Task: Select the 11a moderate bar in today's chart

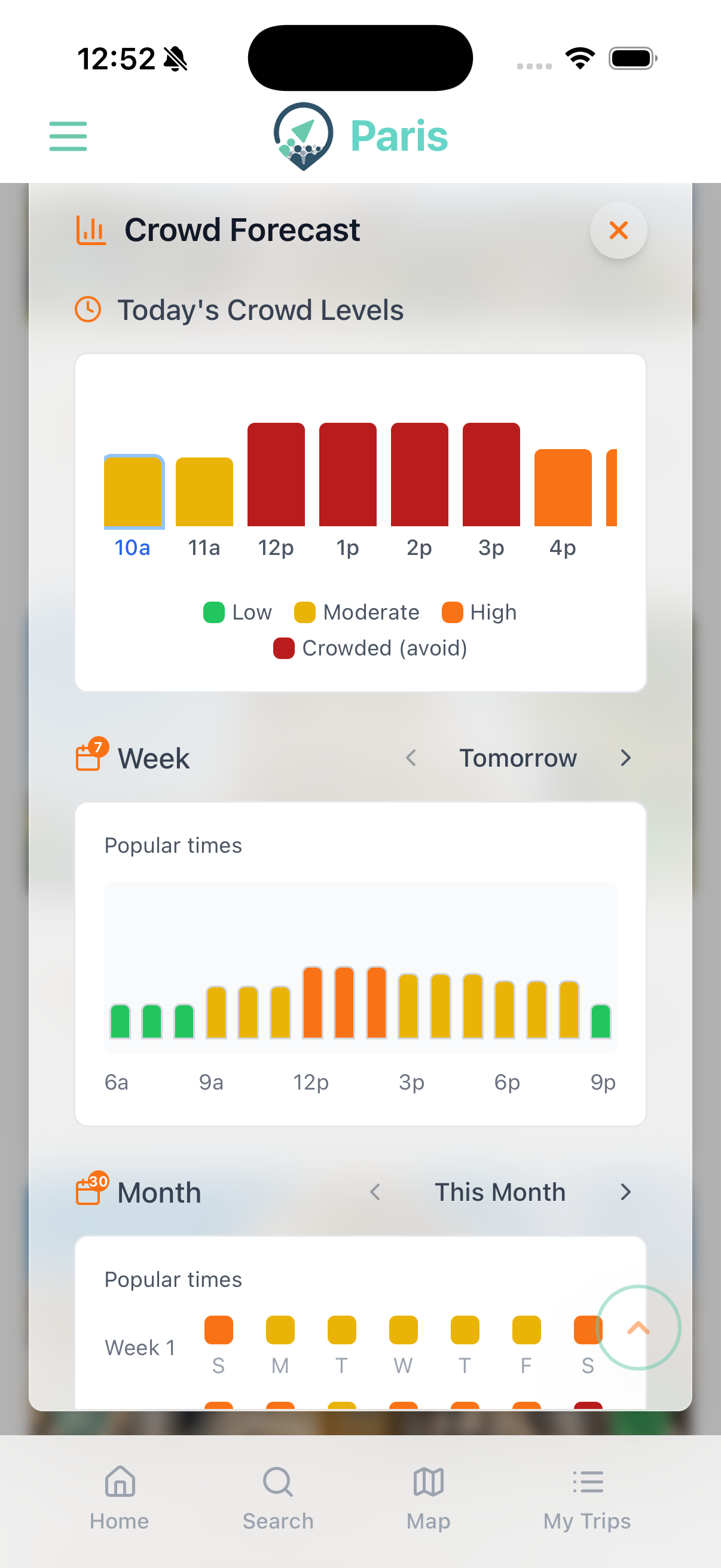Action: coord(204,492)
